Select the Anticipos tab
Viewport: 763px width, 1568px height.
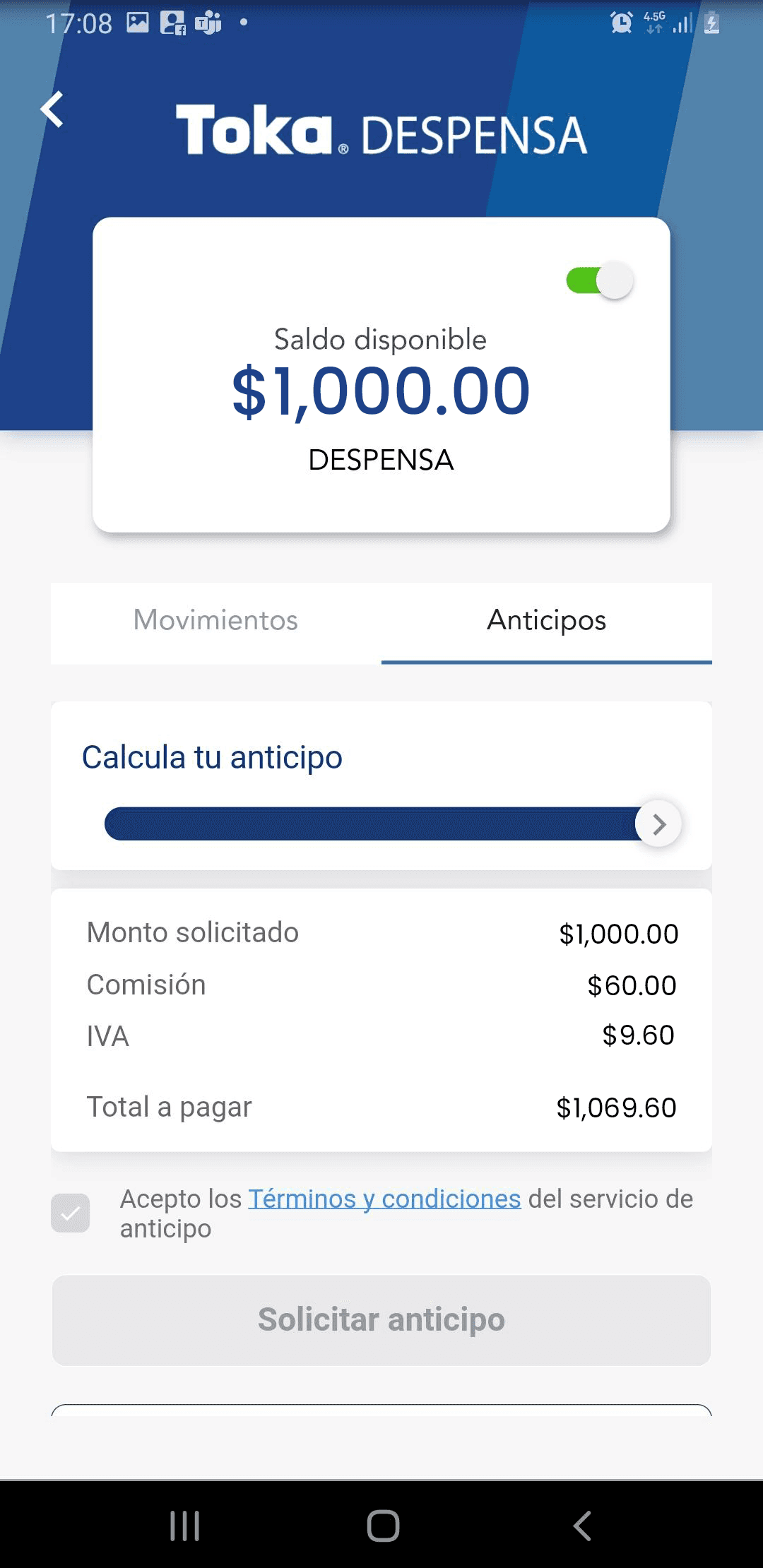click(546, 621)
